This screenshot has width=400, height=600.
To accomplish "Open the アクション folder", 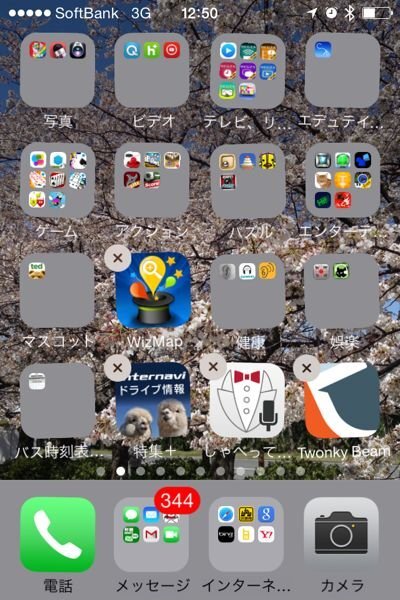I will (x=152, y=180).
